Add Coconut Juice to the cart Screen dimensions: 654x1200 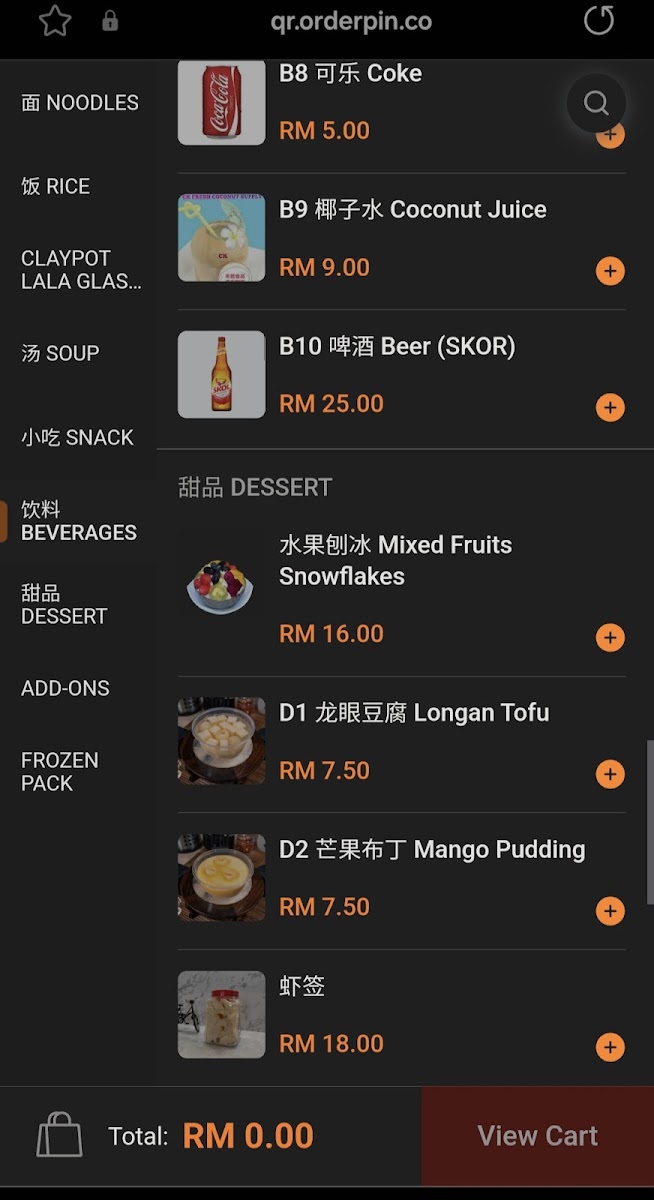click(610, 271)
